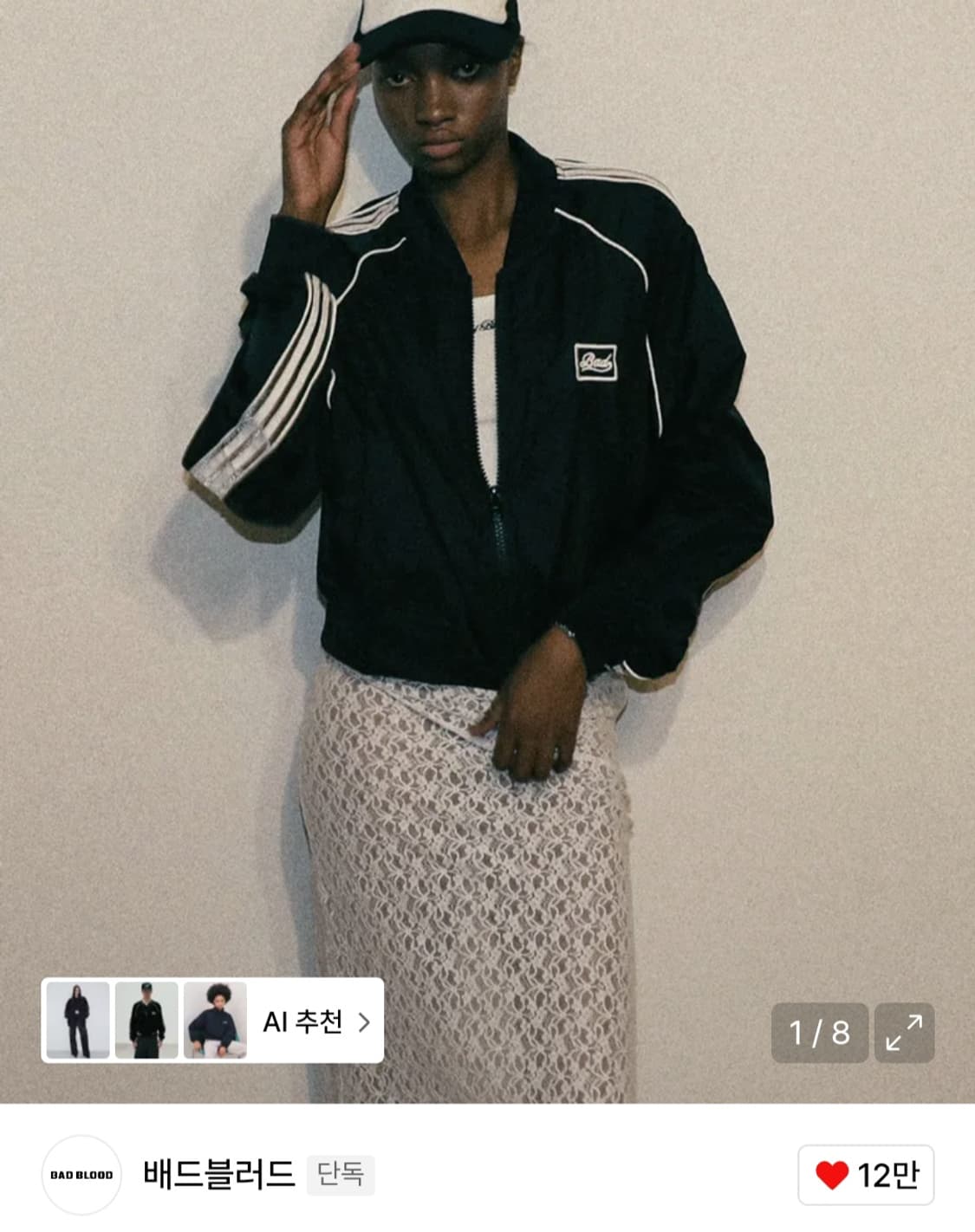The width and height of the screenshot is (975, 1232).
Task: Tap the 1/8 image page indicator
Action: [818, 1031]
